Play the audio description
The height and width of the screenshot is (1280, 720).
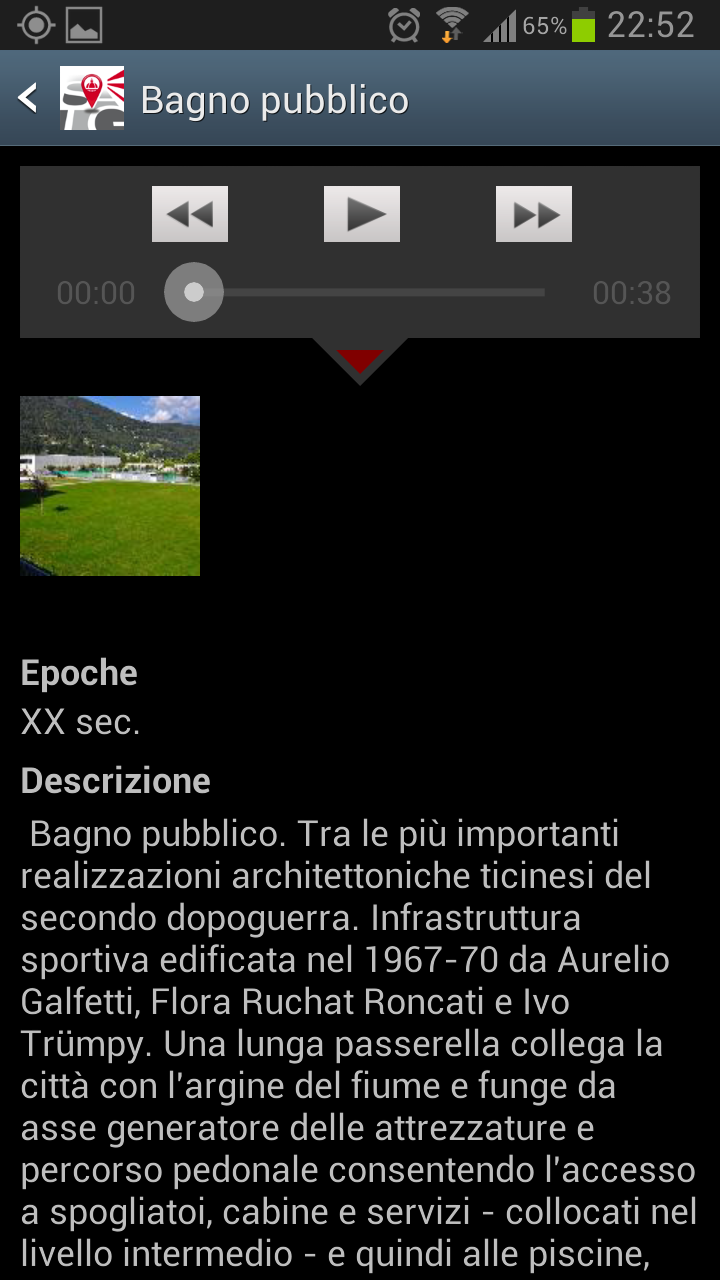click(x=361, y=214)
